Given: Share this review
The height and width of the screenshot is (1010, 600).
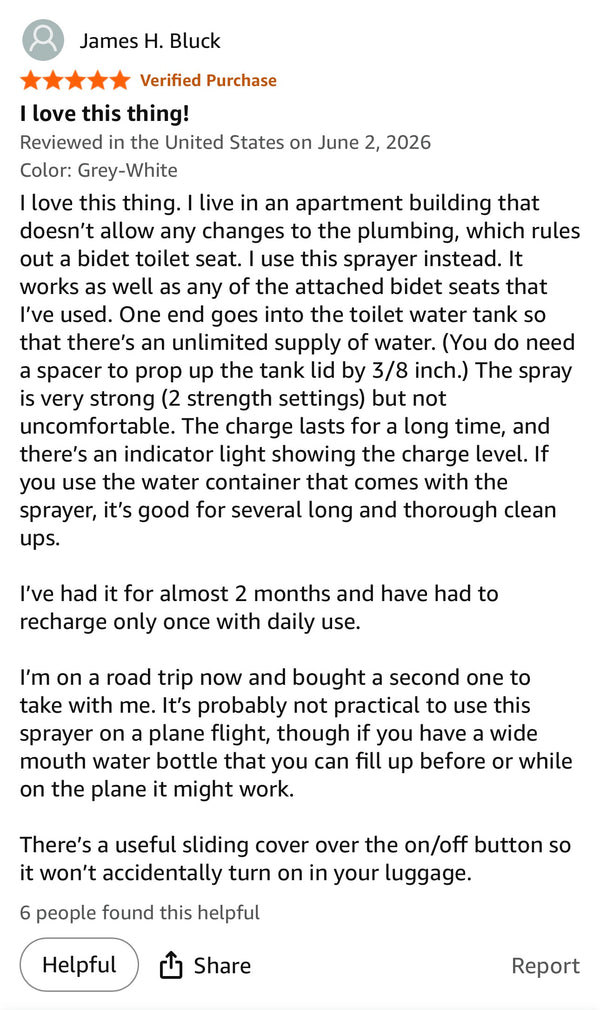Looking at the screenshot, I should point(205,965).
